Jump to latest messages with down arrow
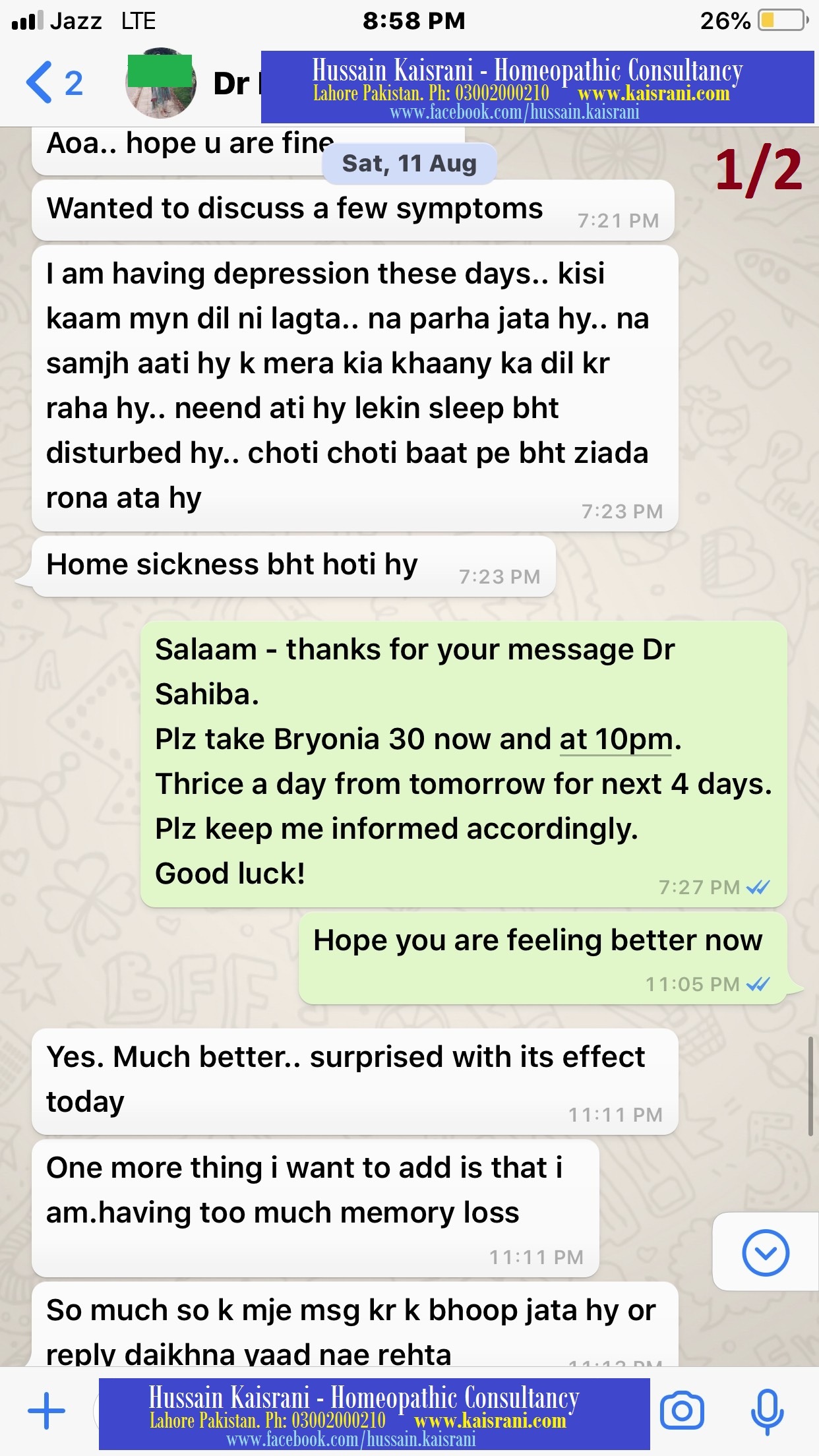The image size is (819, 1456). point(766,1252)
